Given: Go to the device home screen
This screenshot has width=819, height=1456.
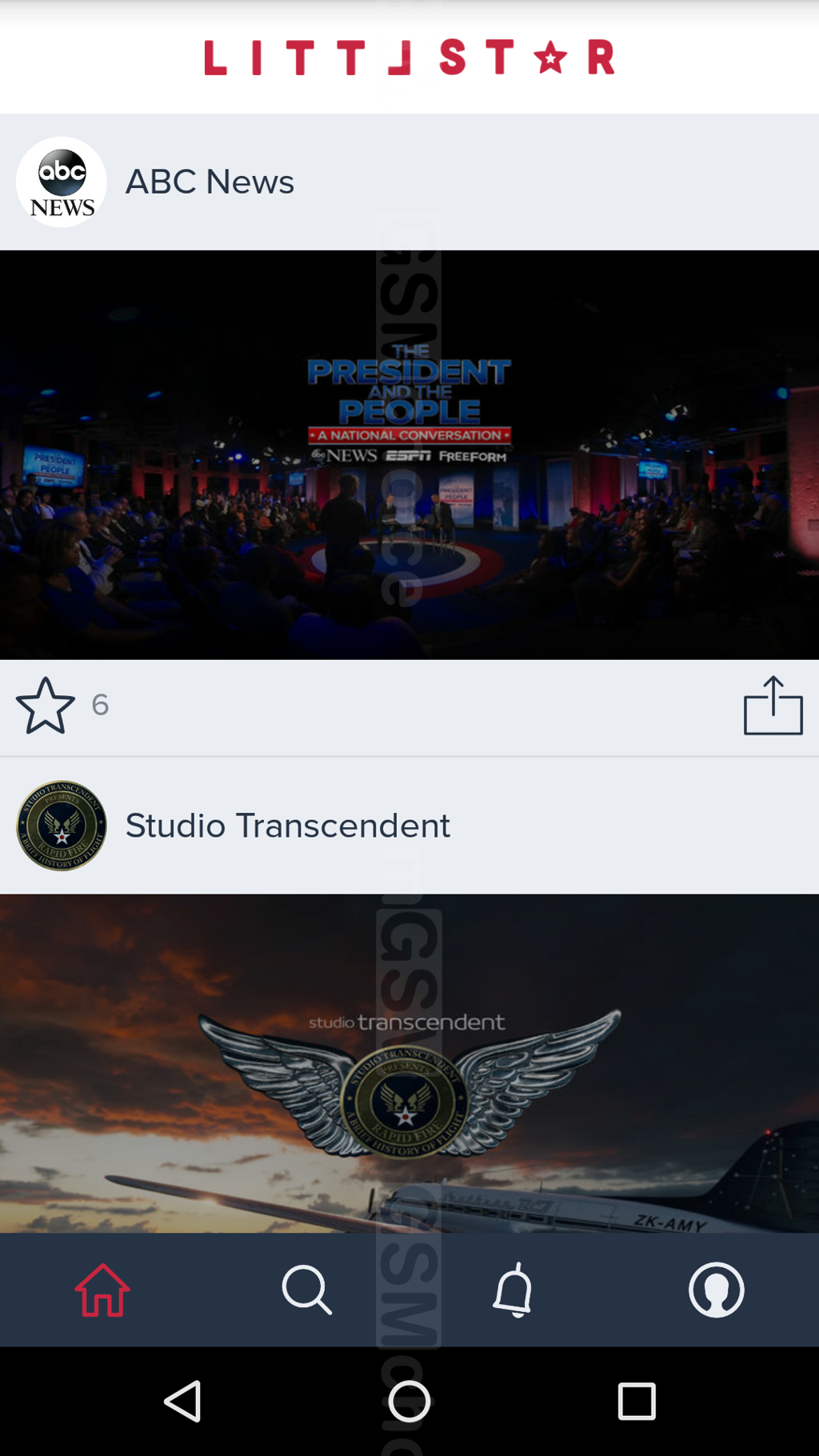Looking at the screenshot, I should 409,1402.
